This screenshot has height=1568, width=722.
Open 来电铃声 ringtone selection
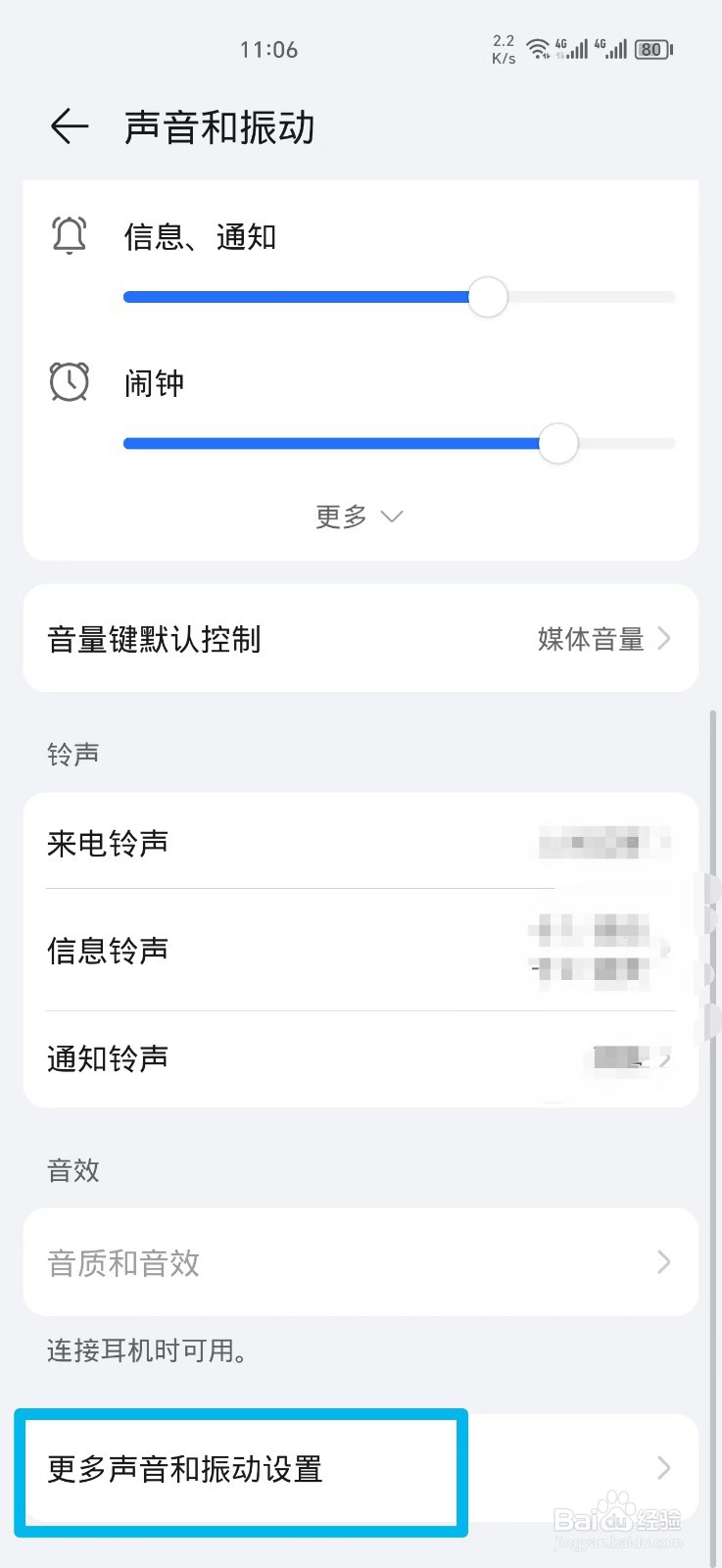click(360, 844)
